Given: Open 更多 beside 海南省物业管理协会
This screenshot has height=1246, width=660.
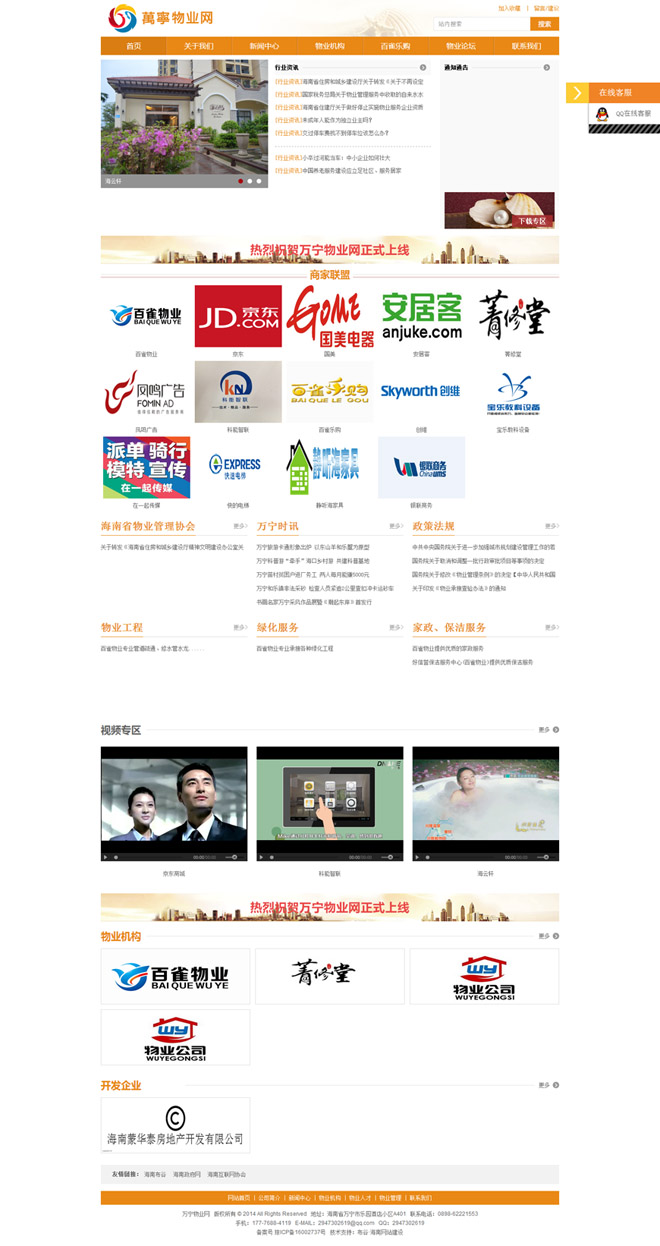Looking at the screenshot, I should [x=241, y=526].
